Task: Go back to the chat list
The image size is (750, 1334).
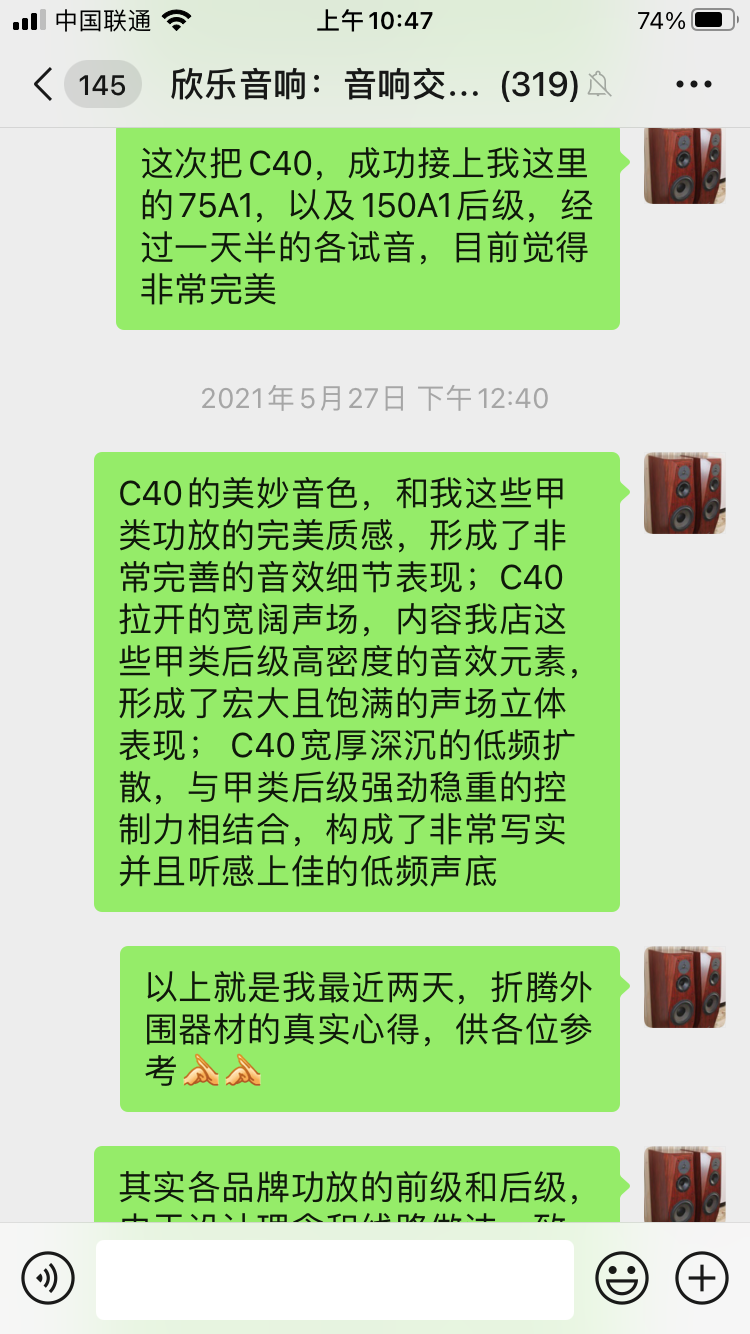Action: (43, 85)
